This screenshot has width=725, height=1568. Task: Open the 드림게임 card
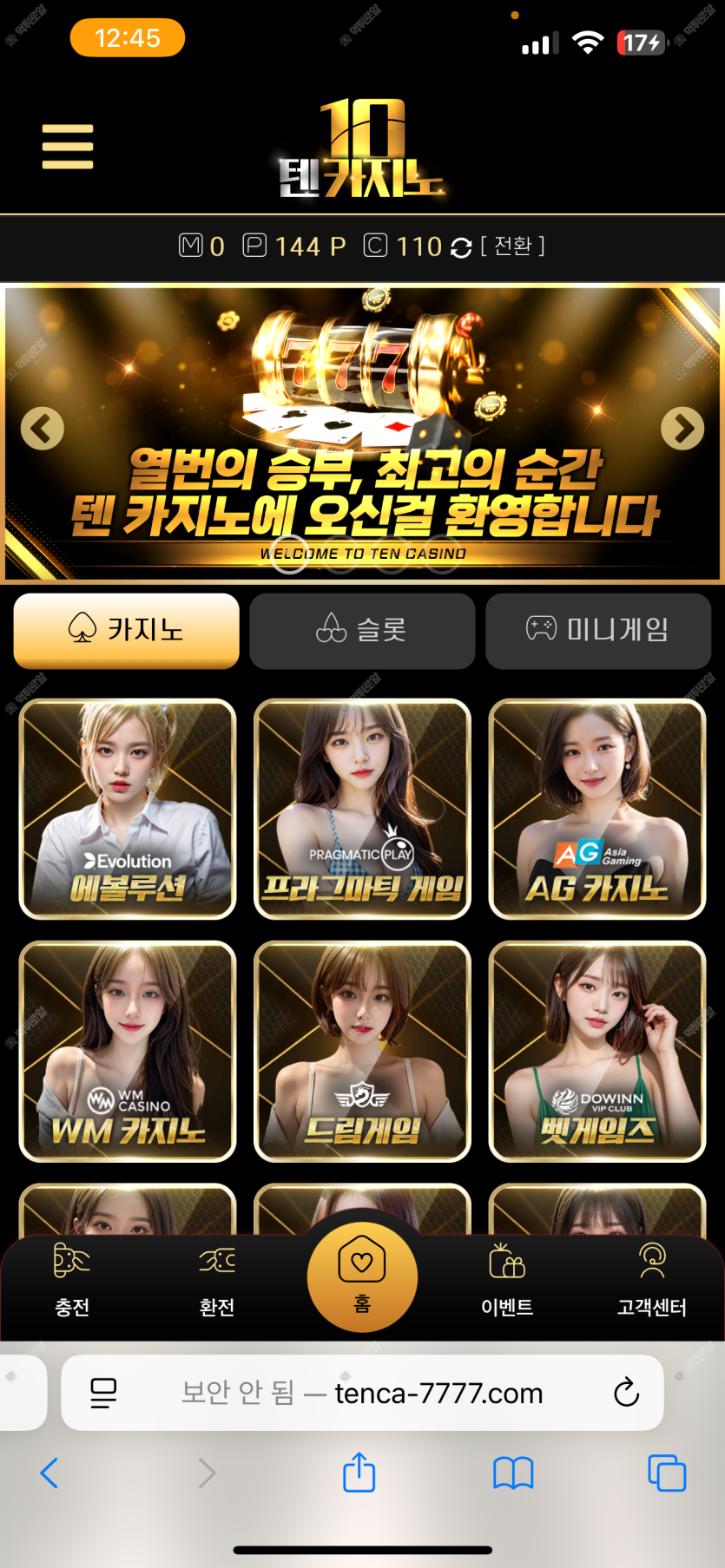(x=362, y=1051)
